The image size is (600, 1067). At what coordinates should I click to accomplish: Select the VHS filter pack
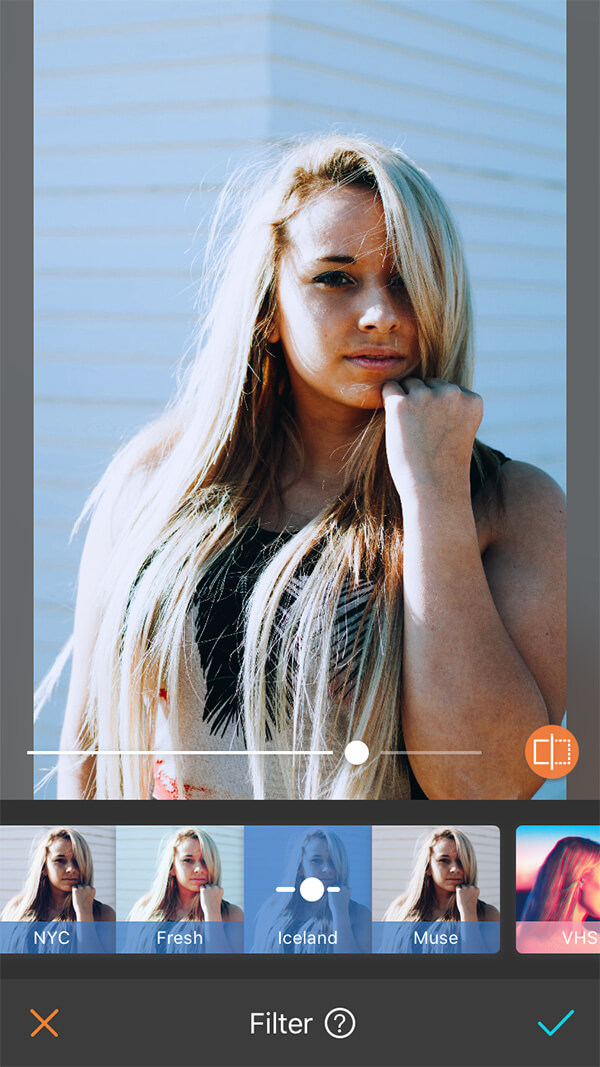click(558, 888)
